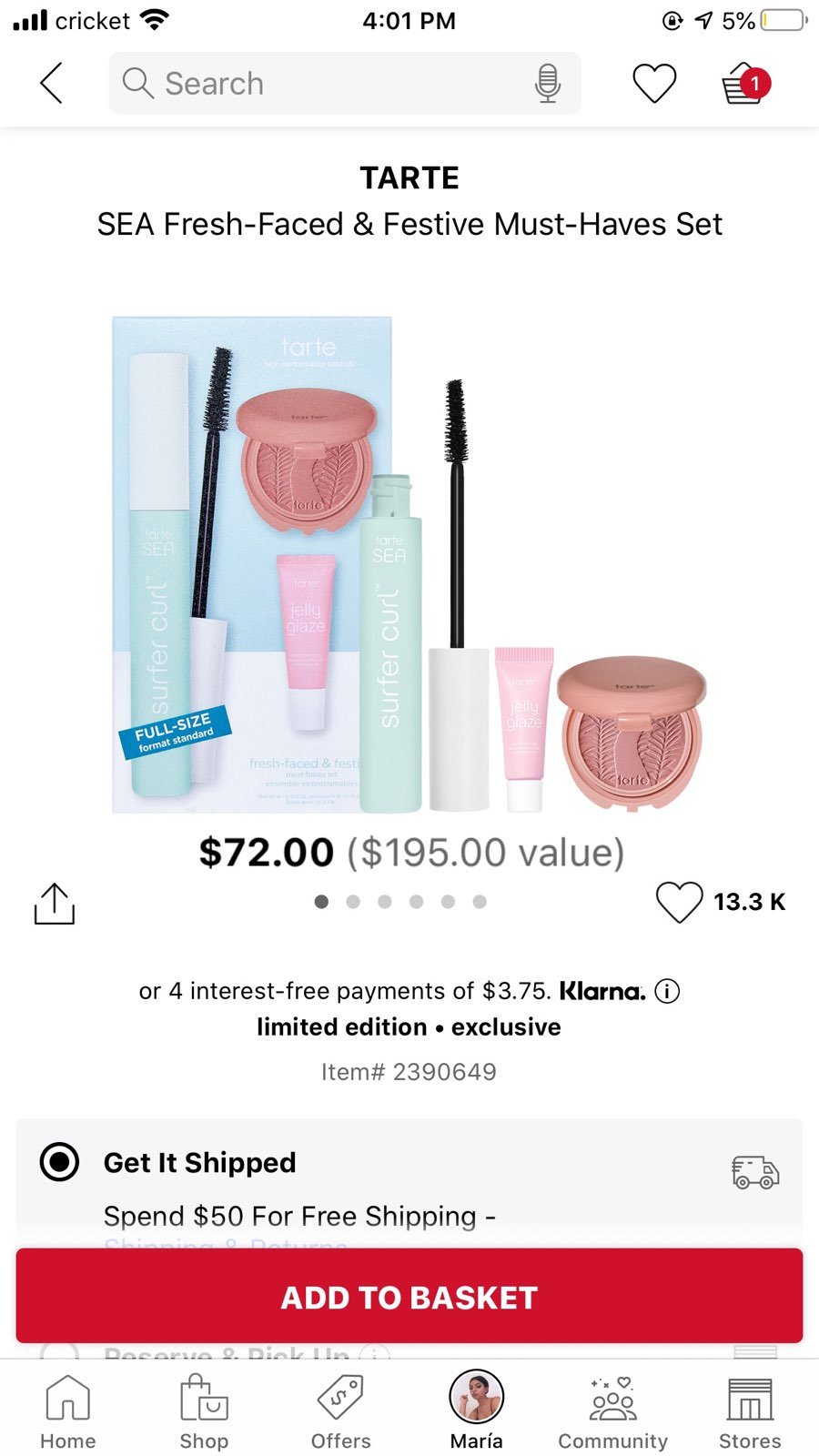
Task: Switch to the Community tab
Action: [x=613, y=1412]
